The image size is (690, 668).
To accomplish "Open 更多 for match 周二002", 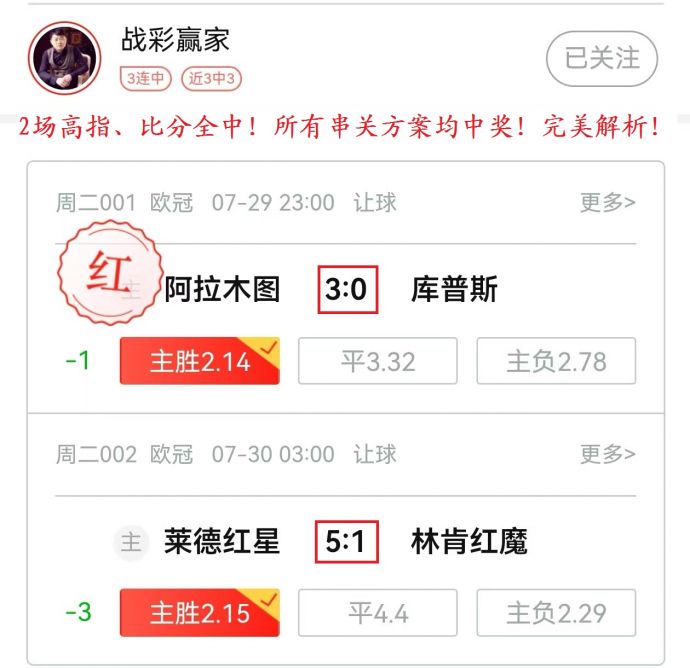I will (x=607, y=454).
